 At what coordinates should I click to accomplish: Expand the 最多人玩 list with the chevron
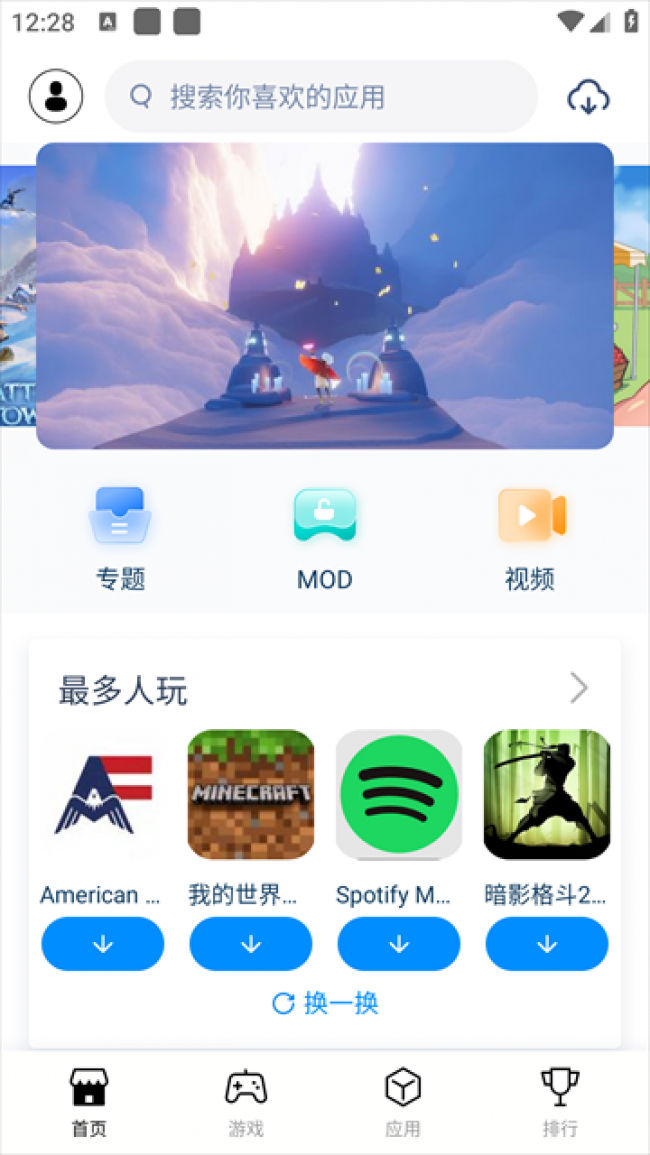pos(579,688)
